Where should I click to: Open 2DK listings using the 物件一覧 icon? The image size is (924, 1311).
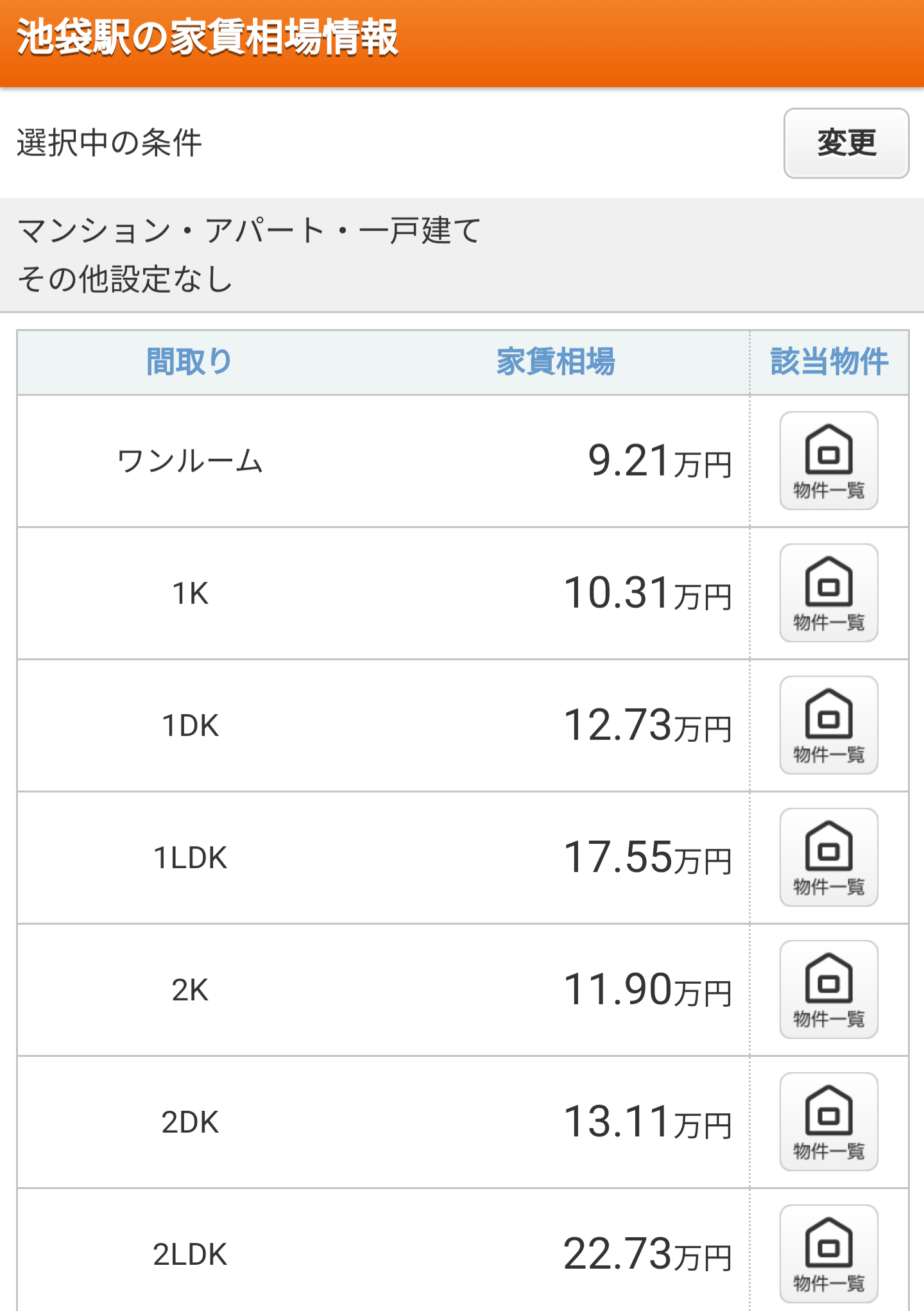coord(828,1121)
